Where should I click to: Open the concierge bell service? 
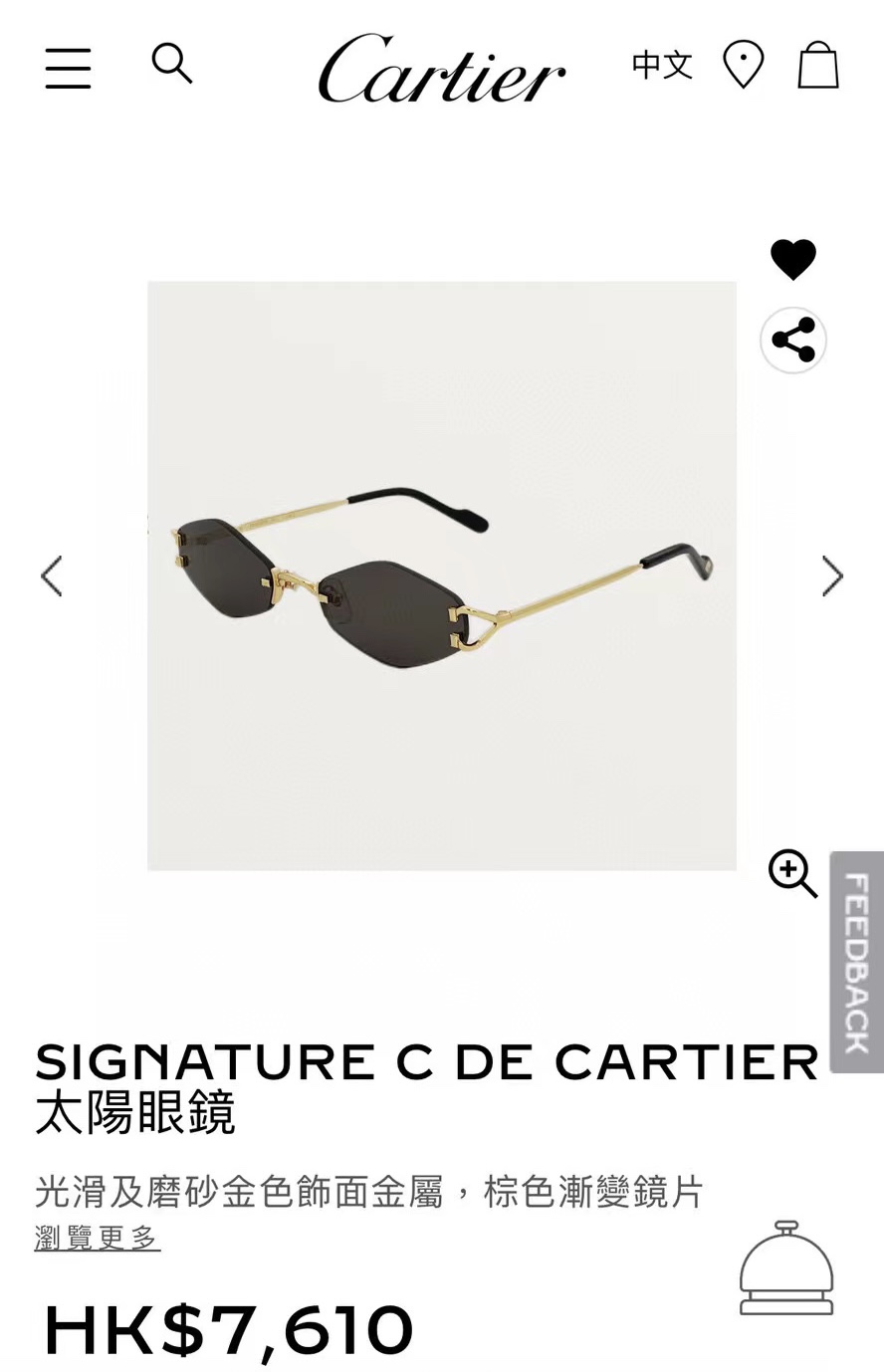click(x=786, y=1268)
